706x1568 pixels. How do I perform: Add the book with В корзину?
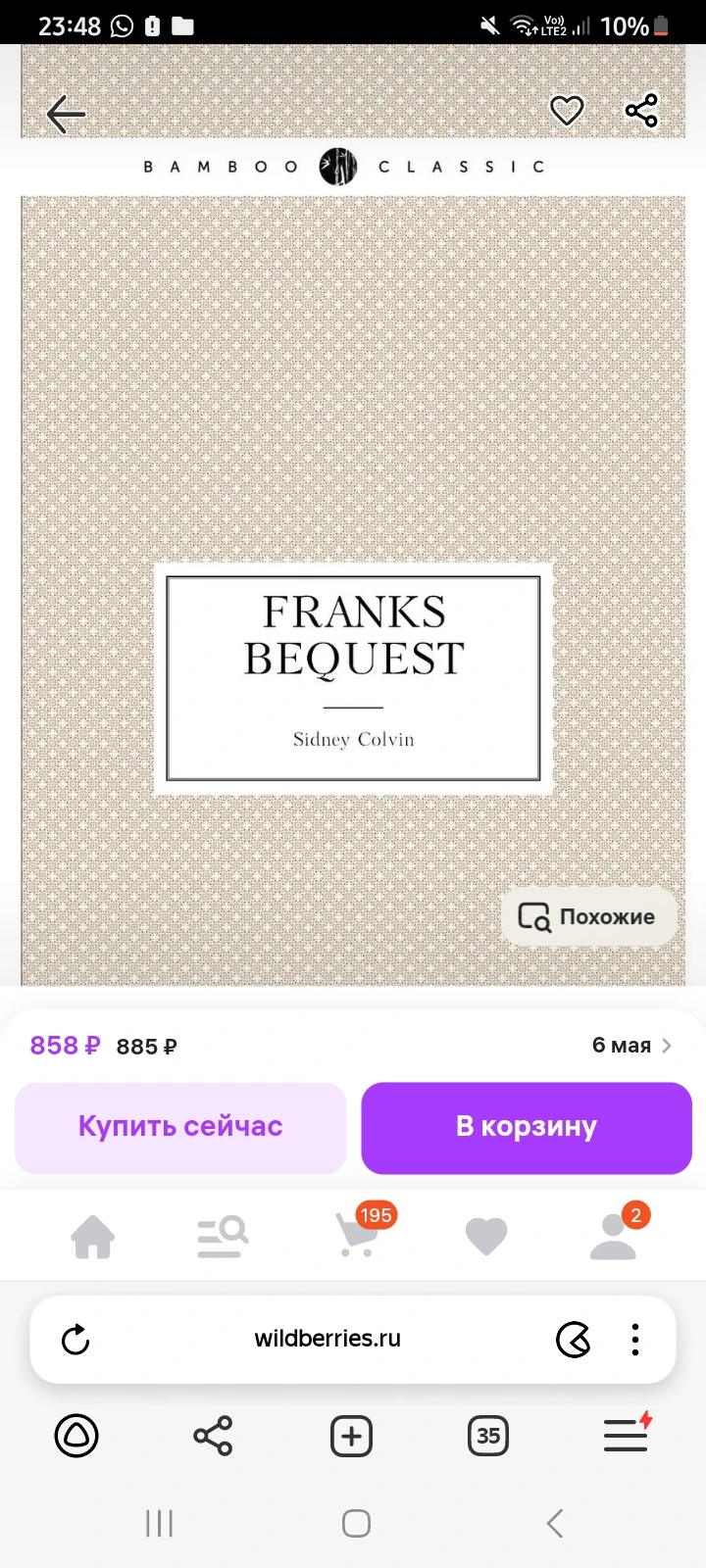point(527,1127)
